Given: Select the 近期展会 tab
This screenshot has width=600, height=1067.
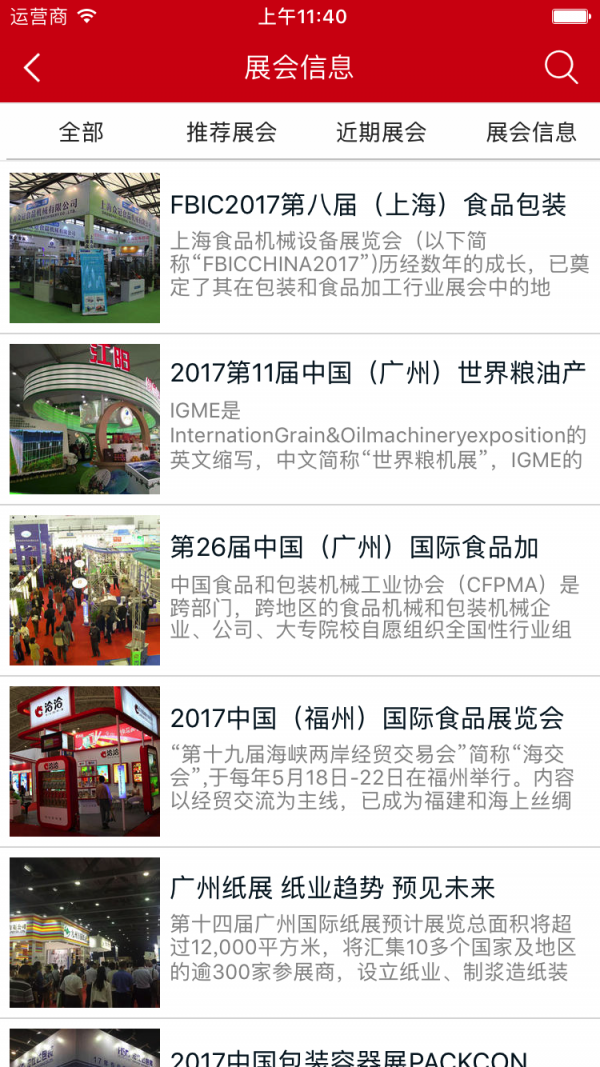Looking at the screenshot, I should [x=381, y=132].
